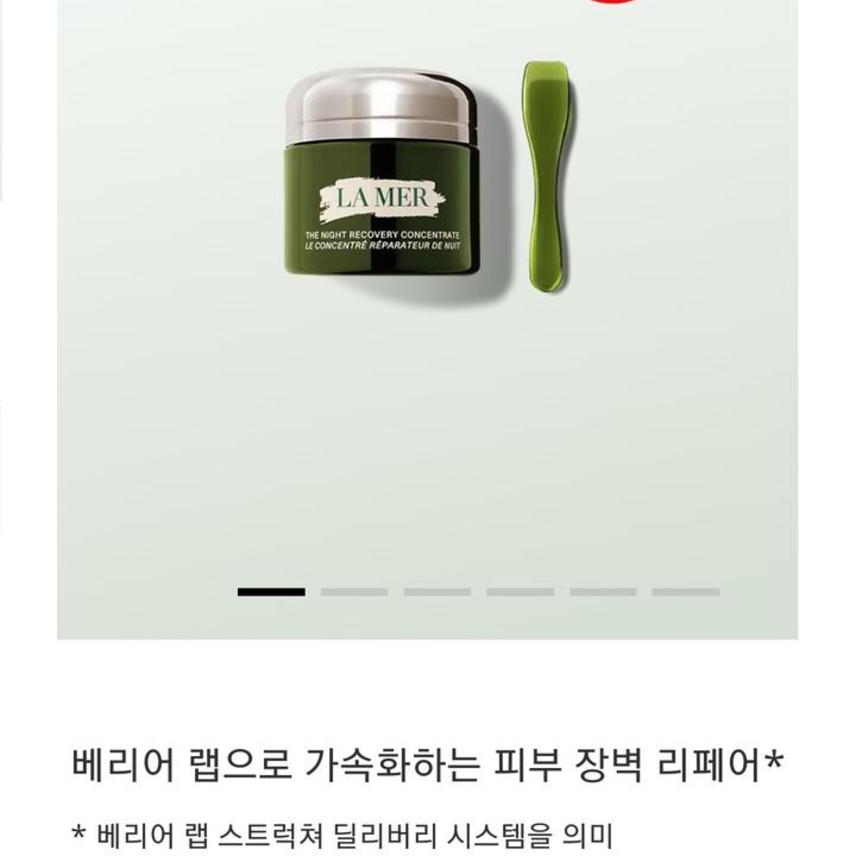Jump to the second carousel slide indicator
This screenshot has height=856, width=856.
click(354, 592)
